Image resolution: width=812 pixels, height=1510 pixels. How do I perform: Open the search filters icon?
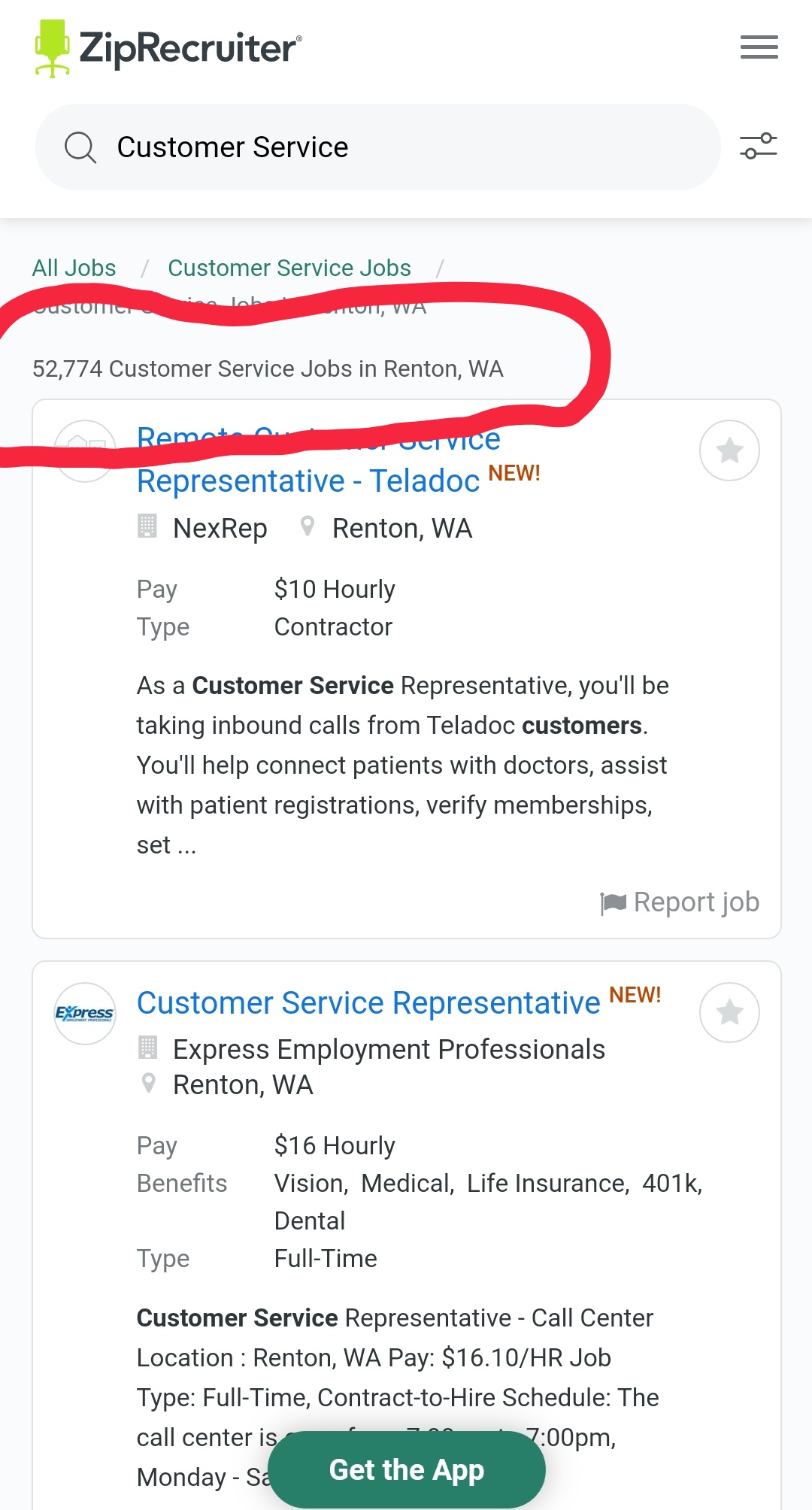759,146
